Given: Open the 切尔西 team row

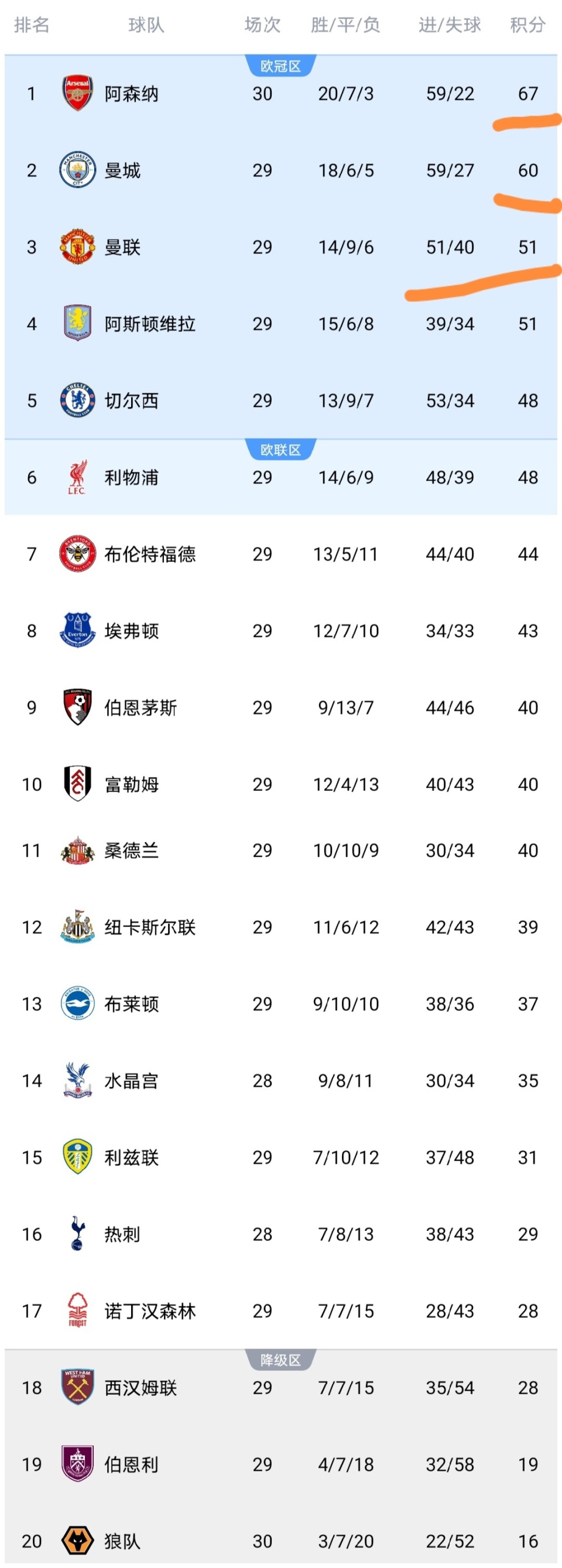Looking at the screenshot, I should pos(132,400).
